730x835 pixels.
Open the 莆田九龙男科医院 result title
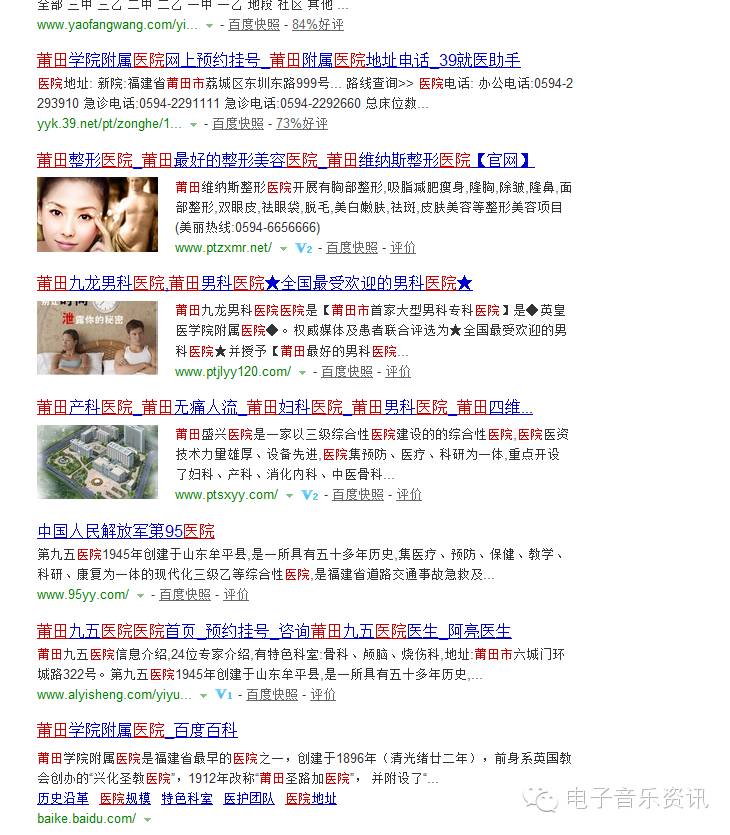(x=254, y=284)
